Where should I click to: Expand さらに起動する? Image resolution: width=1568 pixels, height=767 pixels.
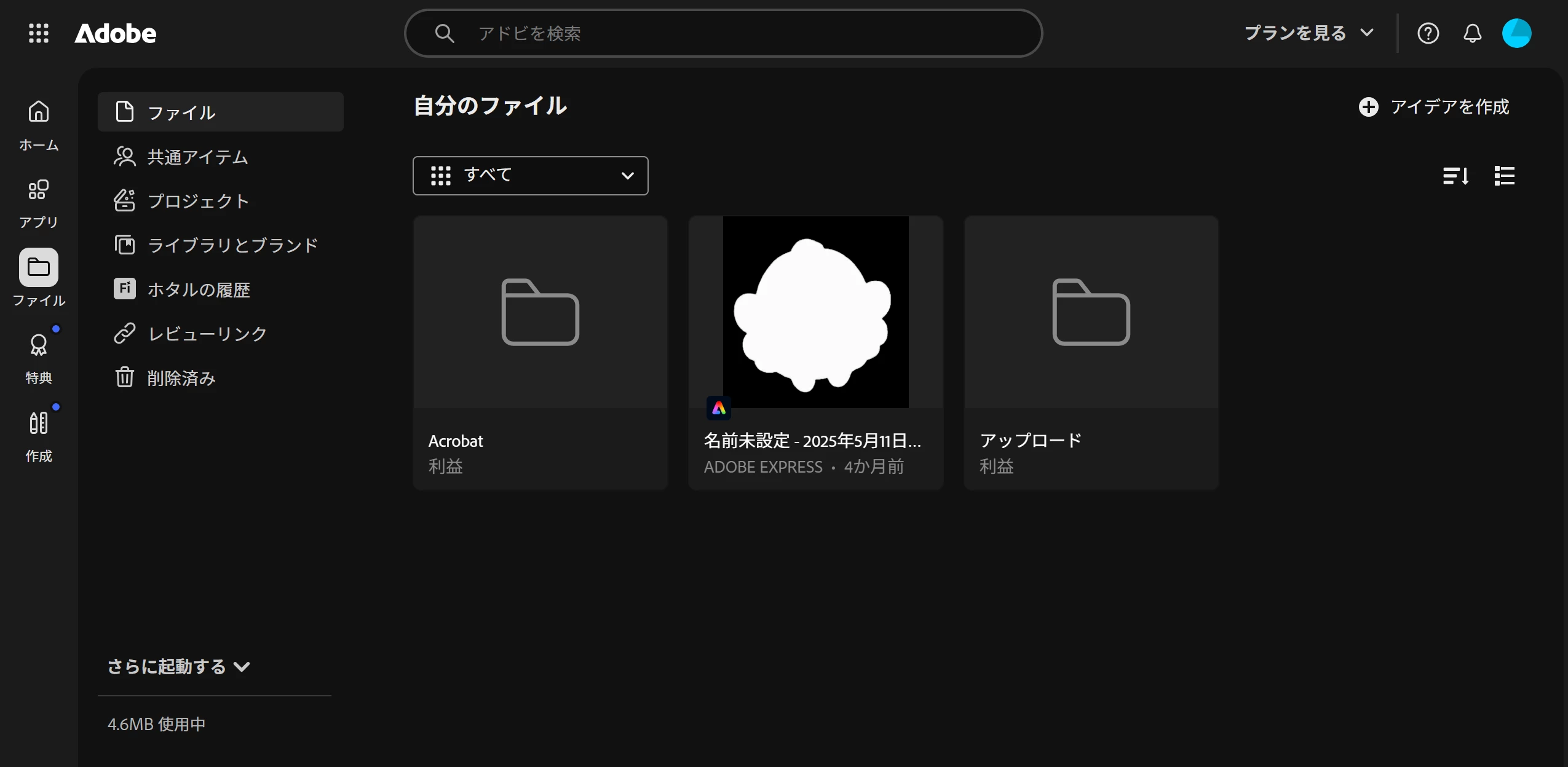tap(178, 667)
